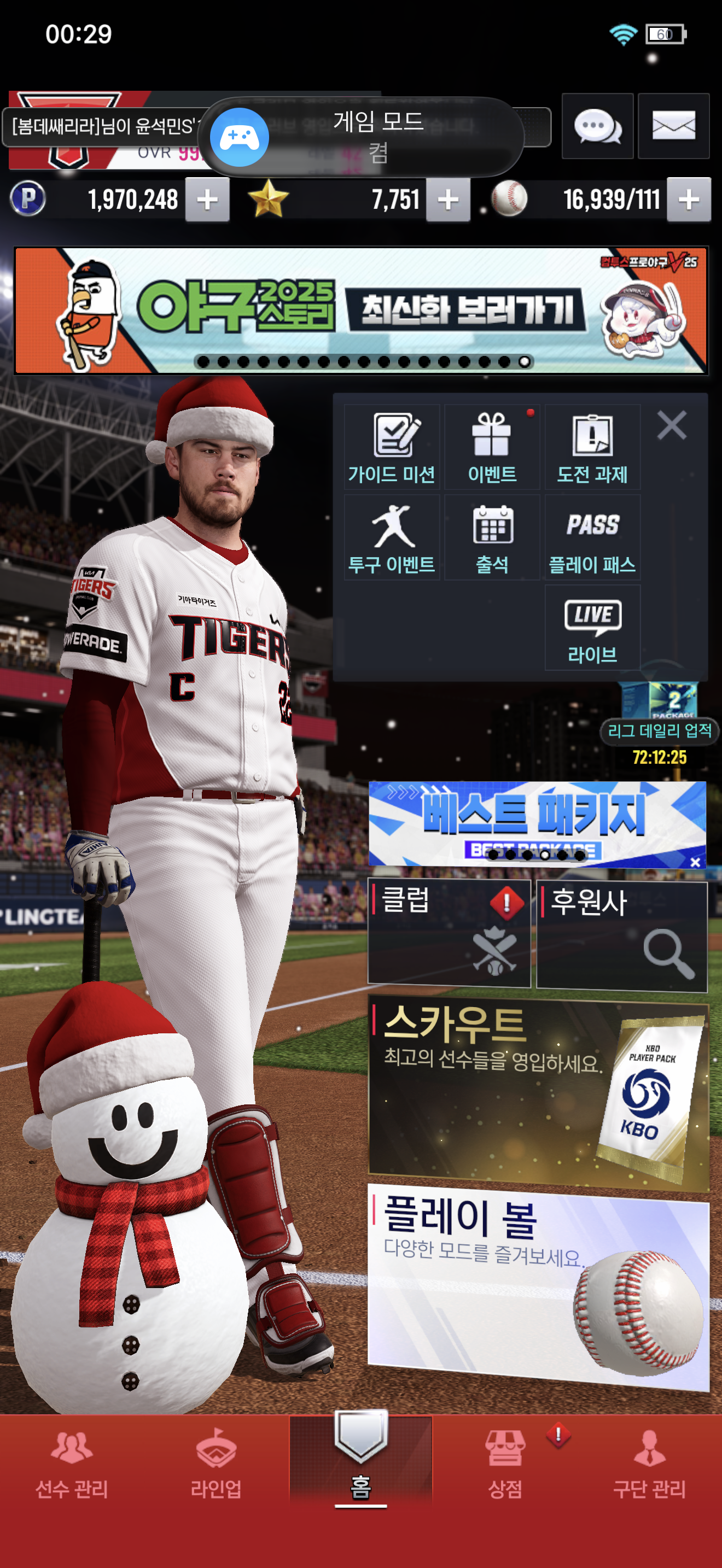Open 플레이 볼 game modes
Viewport: 722px width, 1568px height.
coord(539,1285)
